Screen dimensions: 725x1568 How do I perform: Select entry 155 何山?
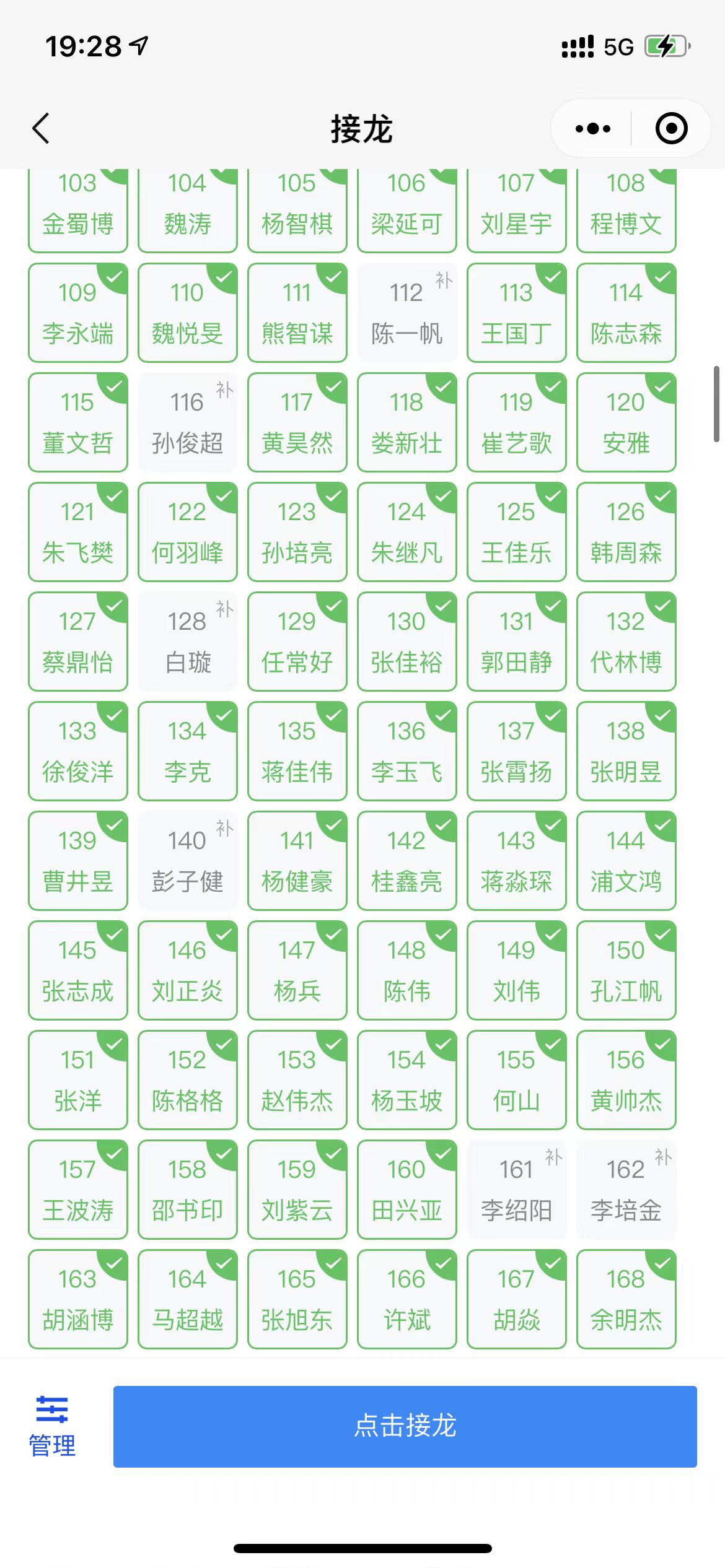point(516,1080)
